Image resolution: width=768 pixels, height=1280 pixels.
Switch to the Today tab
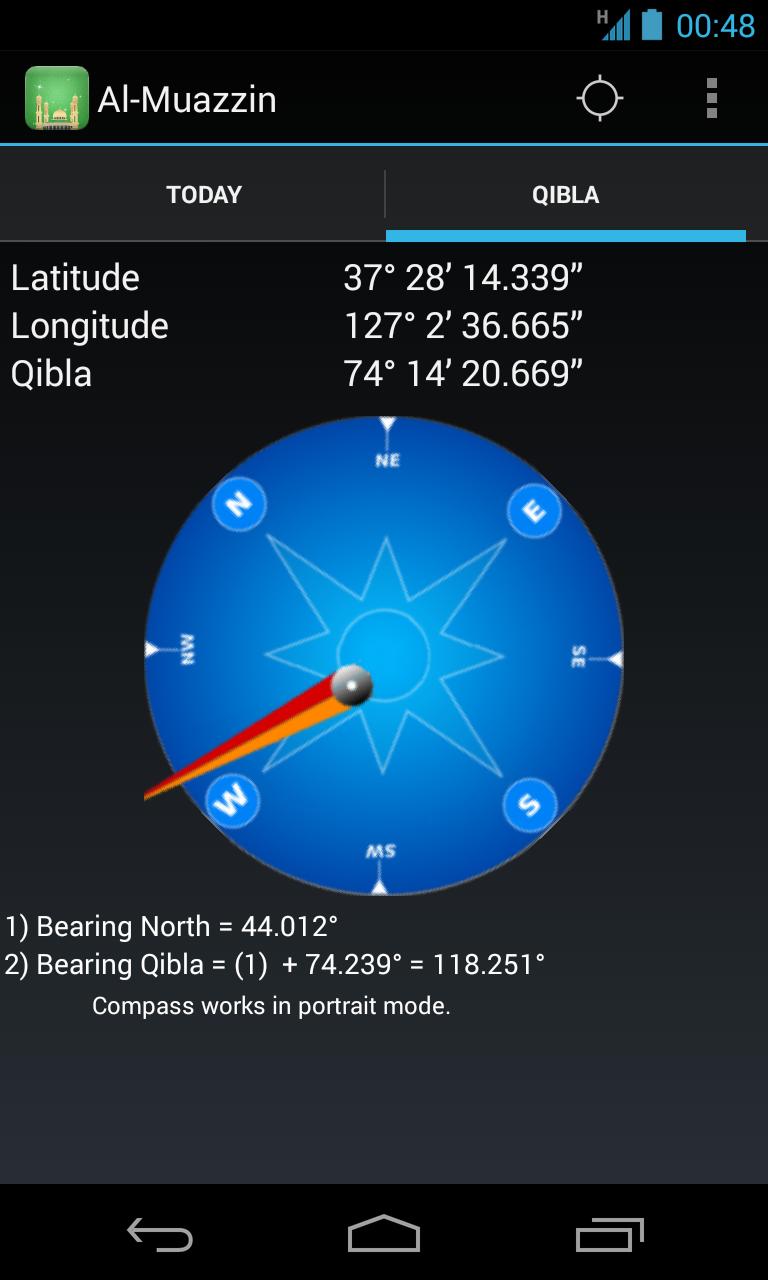point(204,195)
